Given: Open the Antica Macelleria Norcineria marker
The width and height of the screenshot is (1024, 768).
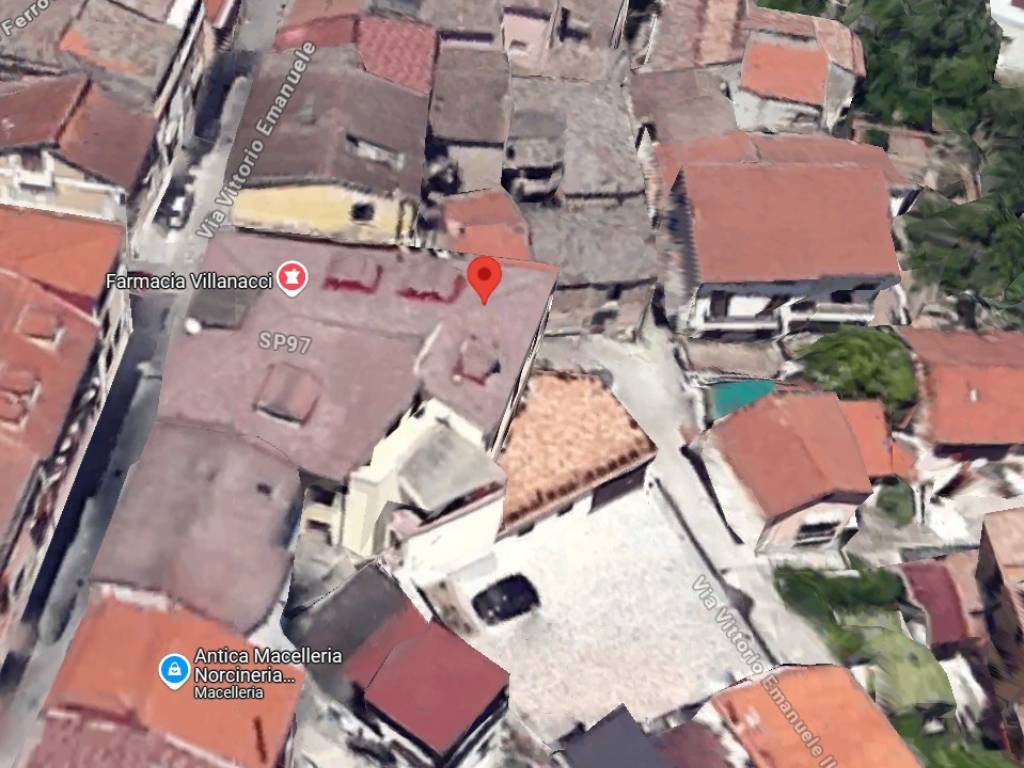Looking at the screenshot, I should (174, 669).
